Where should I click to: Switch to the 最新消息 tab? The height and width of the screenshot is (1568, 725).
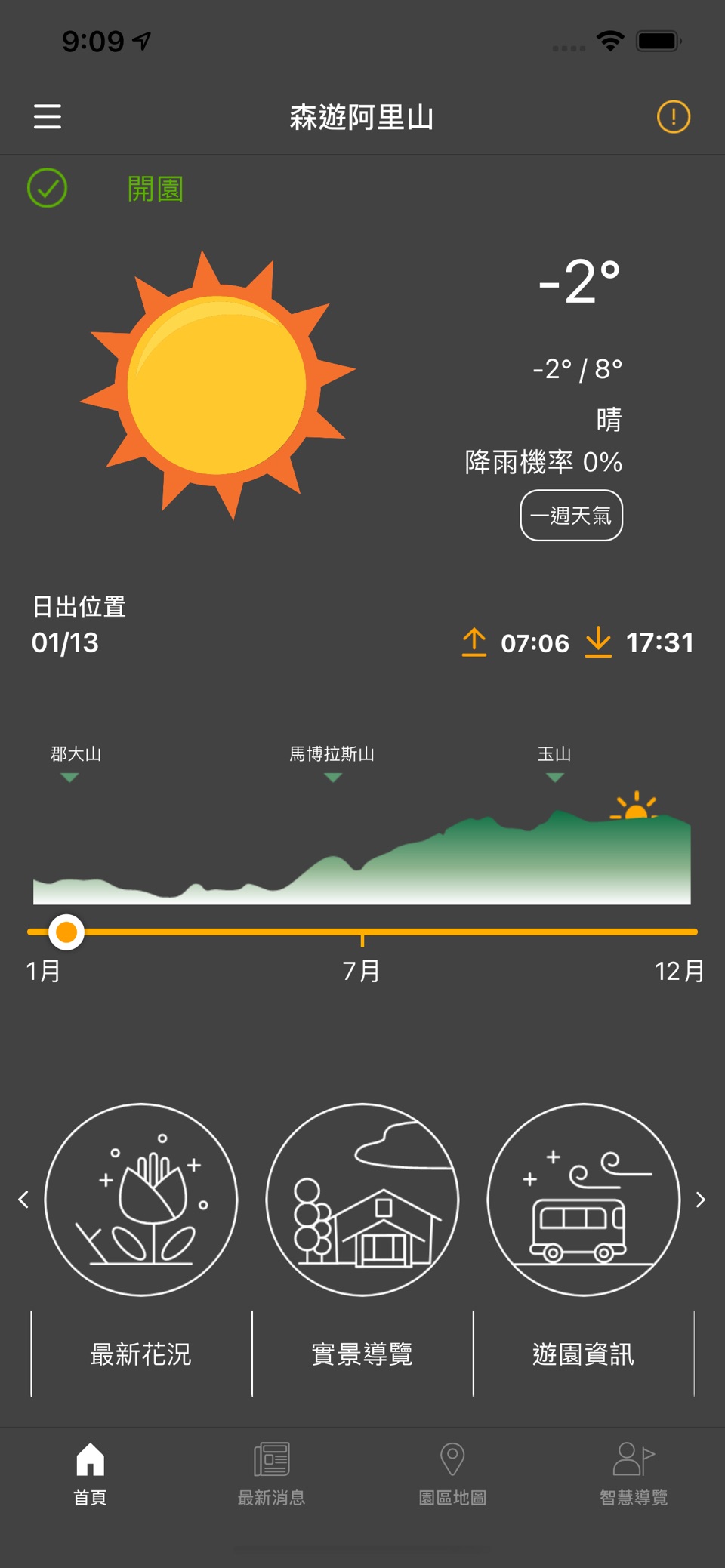272,1474
